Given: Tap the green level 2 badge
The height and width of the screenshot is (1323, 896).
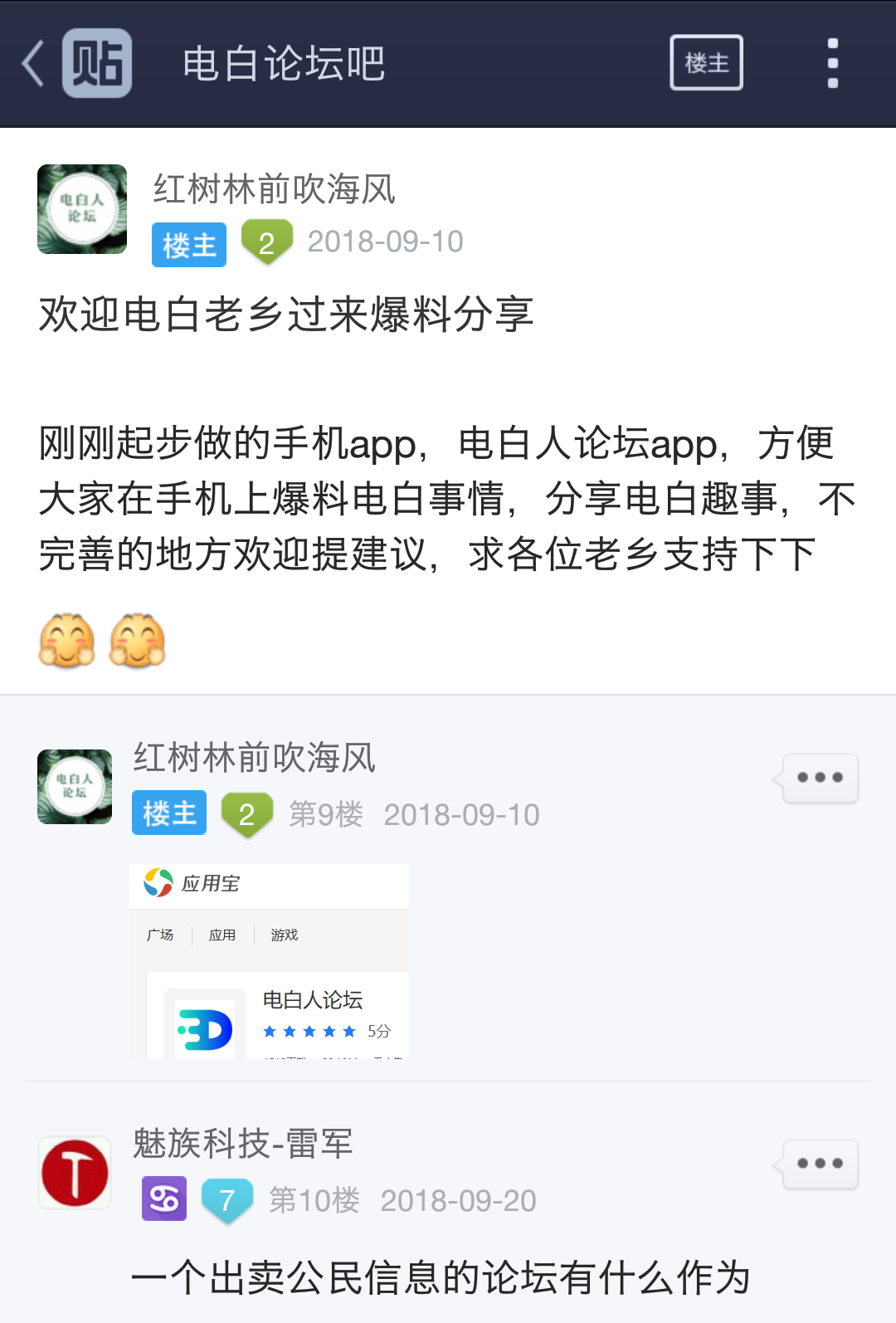Looking at the screenshot, I should (x=266, y=242).
